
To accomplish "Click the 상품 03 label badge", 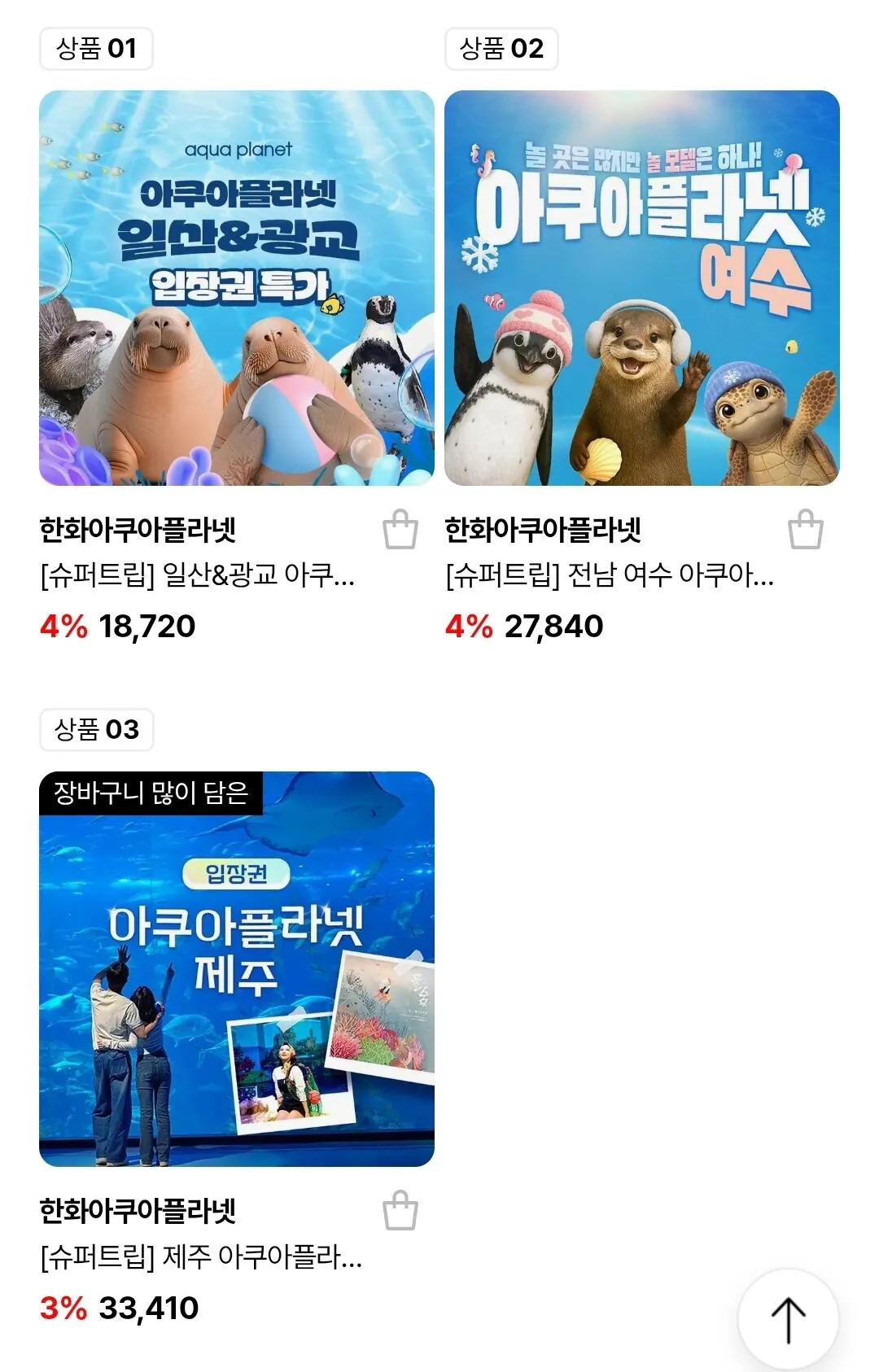I will tap(95, 731).
